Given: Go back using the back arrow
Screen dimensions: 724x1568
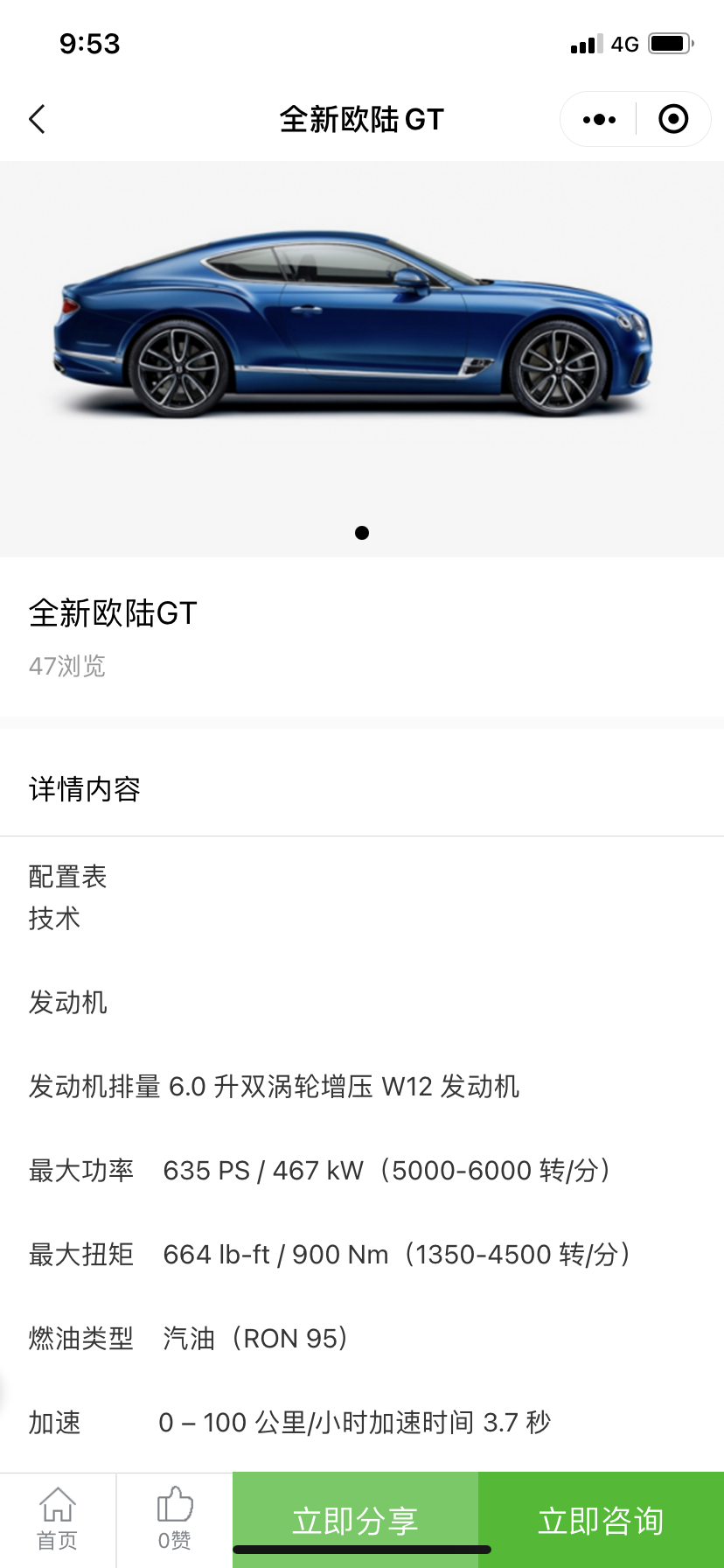Looking at the screenshot, I should (x=37, y=119).
